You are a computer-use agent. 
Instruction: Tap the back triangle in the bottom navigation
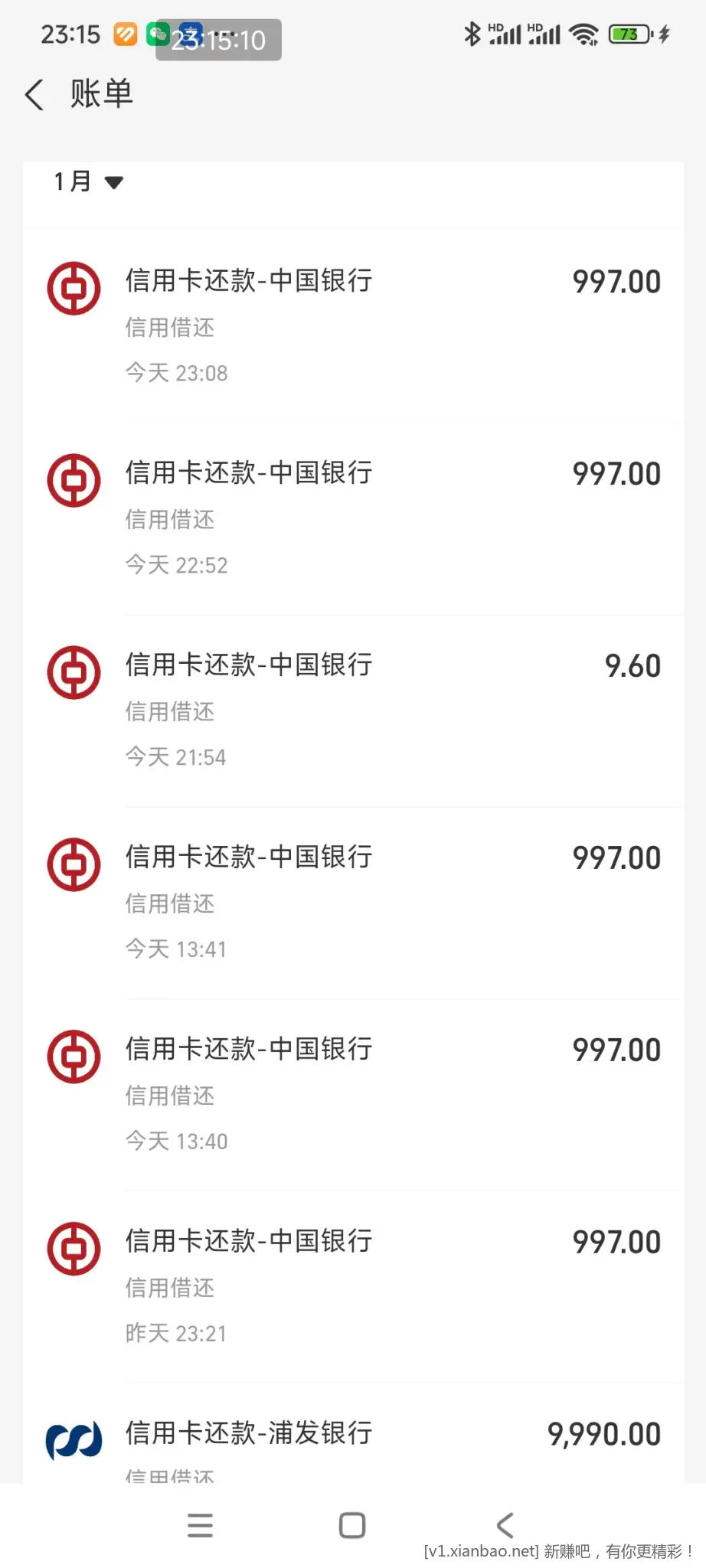pyautogui.click(x=505, y=1525)
